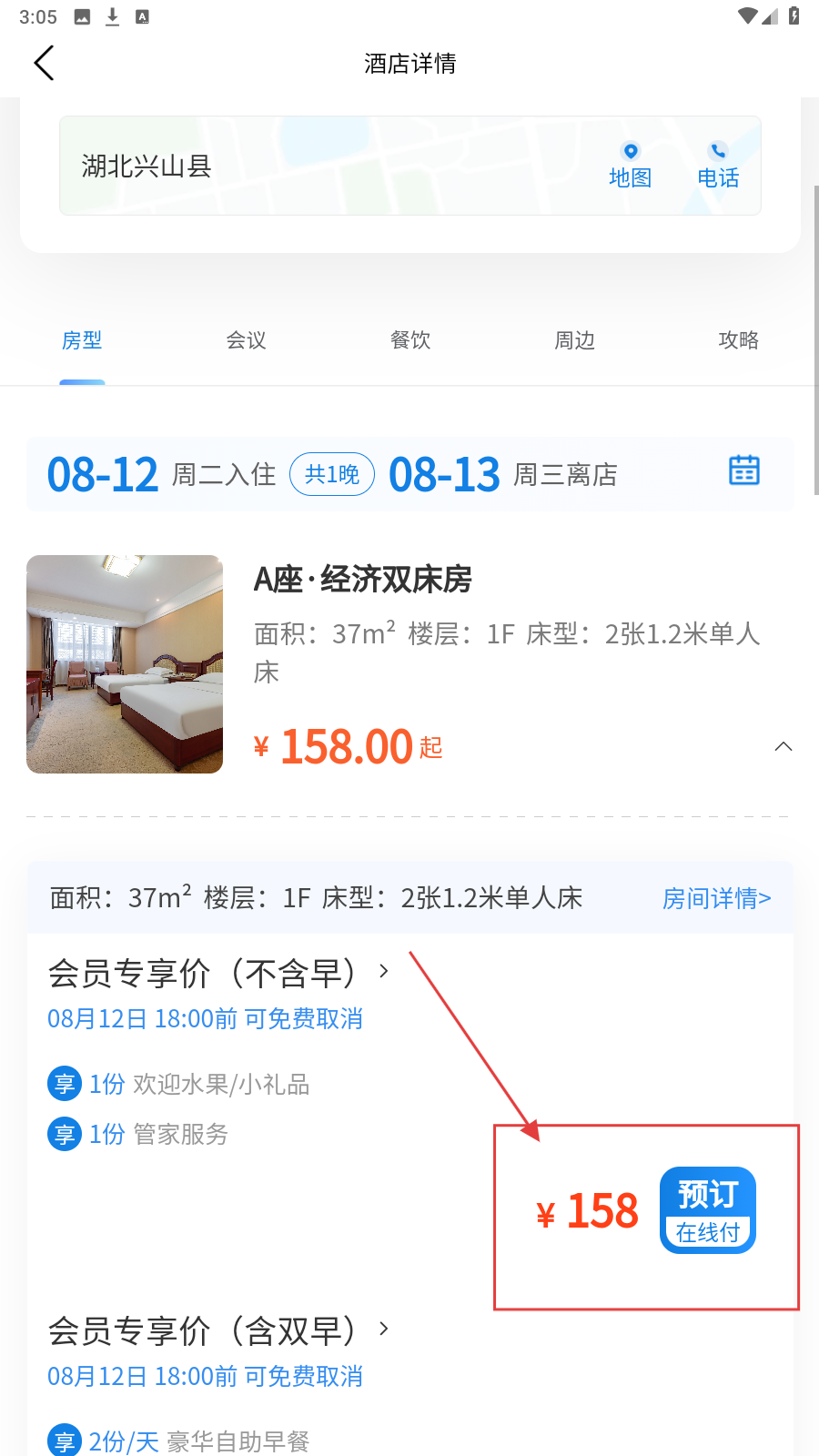Select the 房型 tab
The width and height of the screenshot is (819, 1456).
point(82,340)
